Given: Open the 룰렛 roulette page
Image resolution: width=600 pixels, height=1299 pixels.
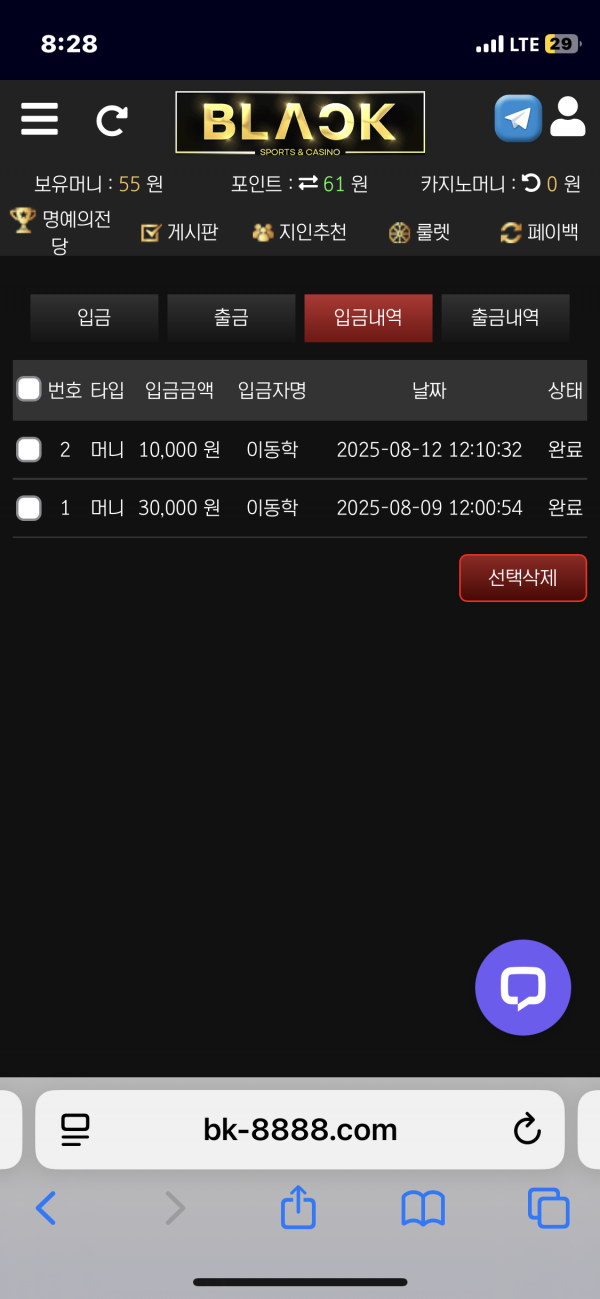Looking at the screenshot, I should pos(420,233).
